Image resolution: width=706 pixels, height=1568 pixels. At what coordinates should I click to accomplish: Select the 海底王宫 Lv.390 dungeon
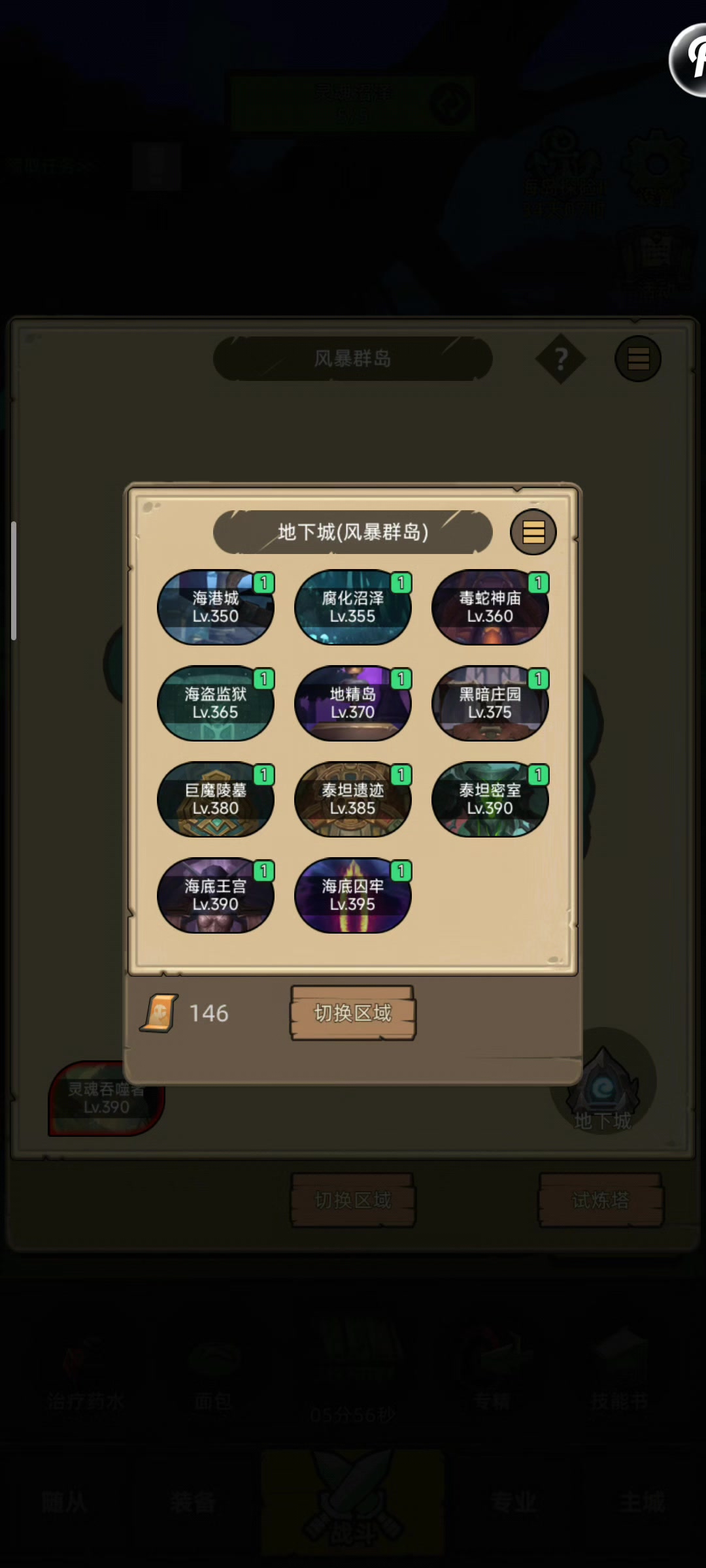(215, 896)
